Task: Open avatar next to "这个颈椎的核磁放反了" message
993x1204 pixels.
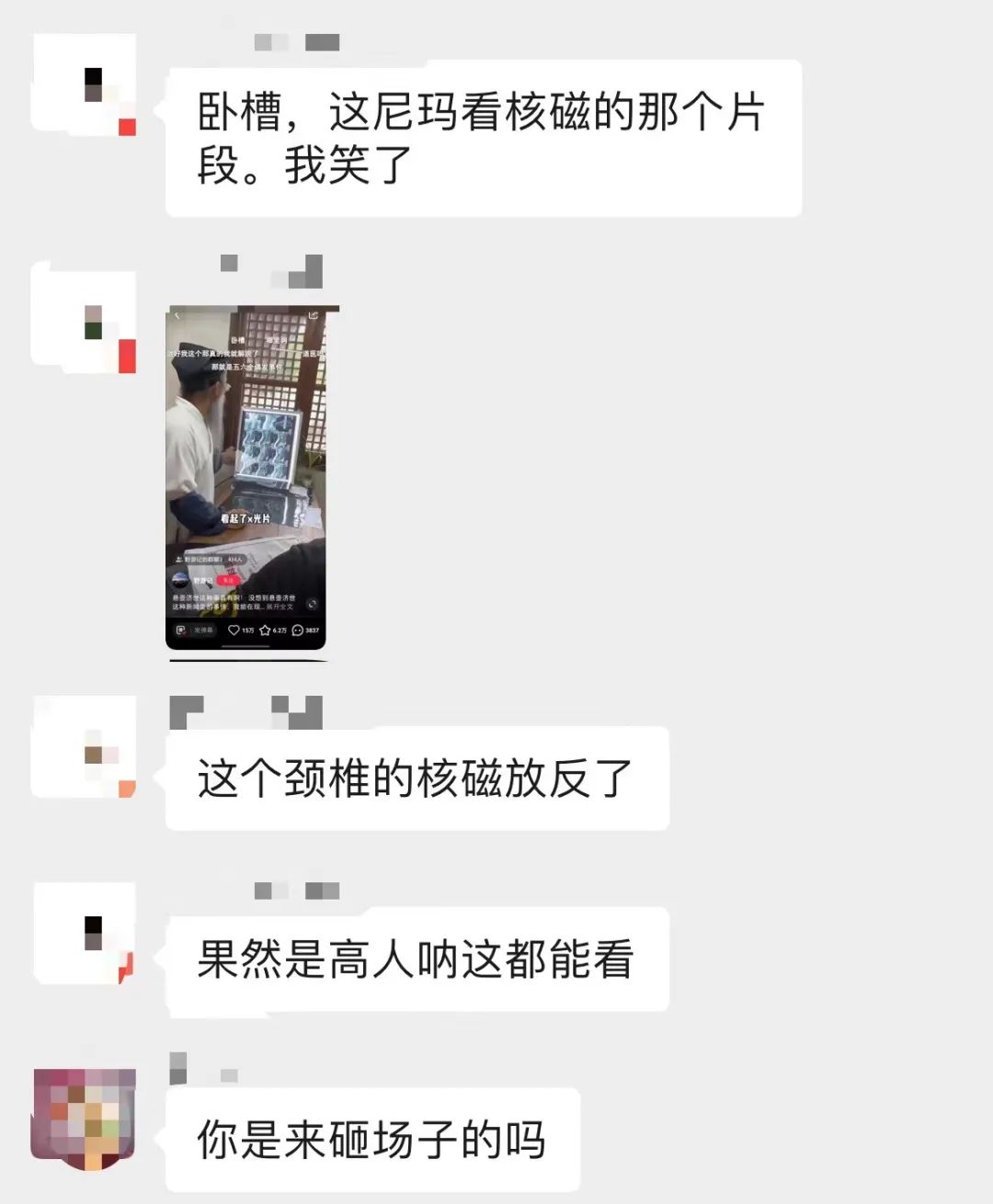Action: (x=84, y=746)
